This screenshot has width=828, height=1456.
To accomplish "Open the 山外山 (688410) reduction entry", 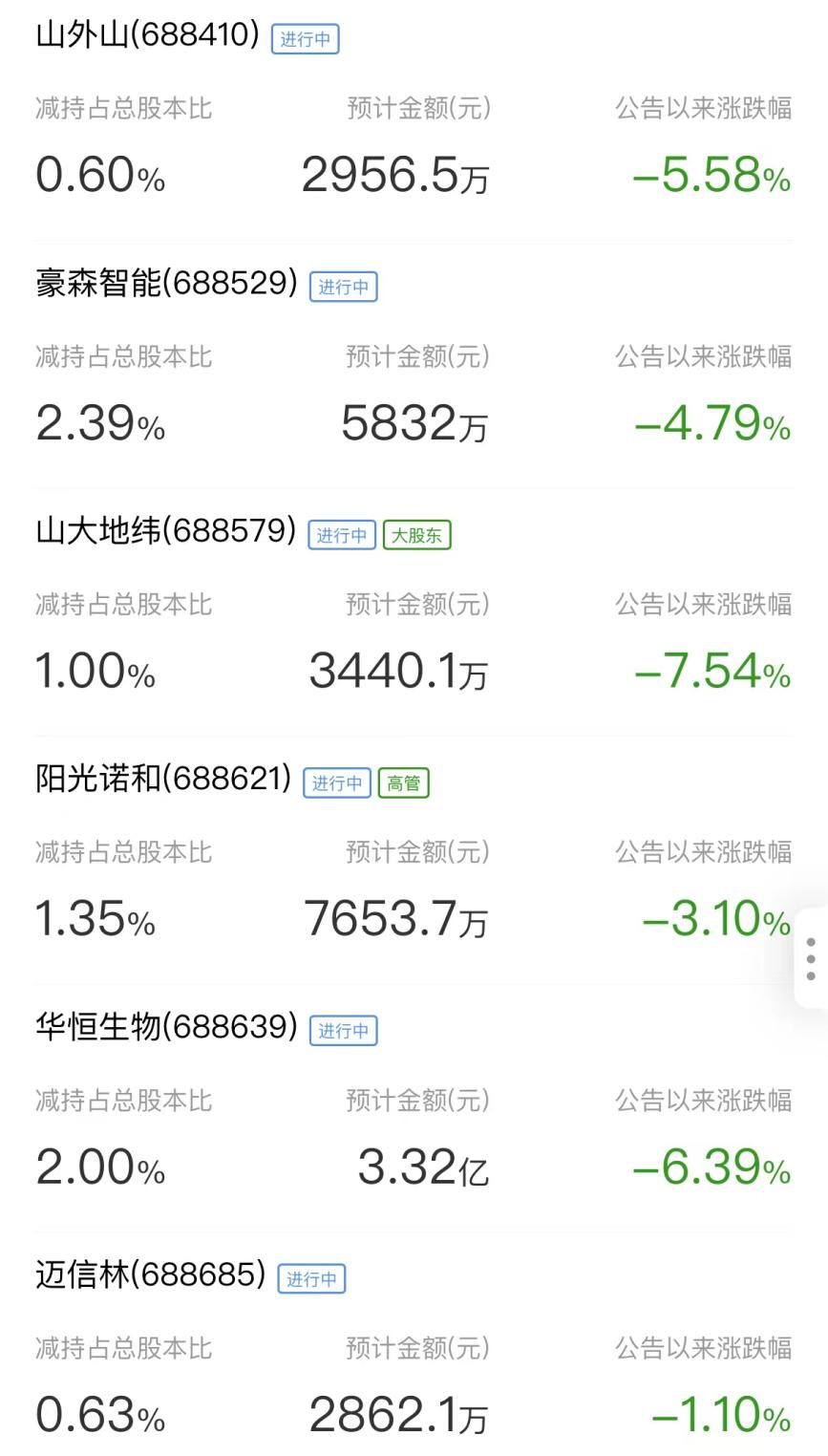I will tap(148, 36).
